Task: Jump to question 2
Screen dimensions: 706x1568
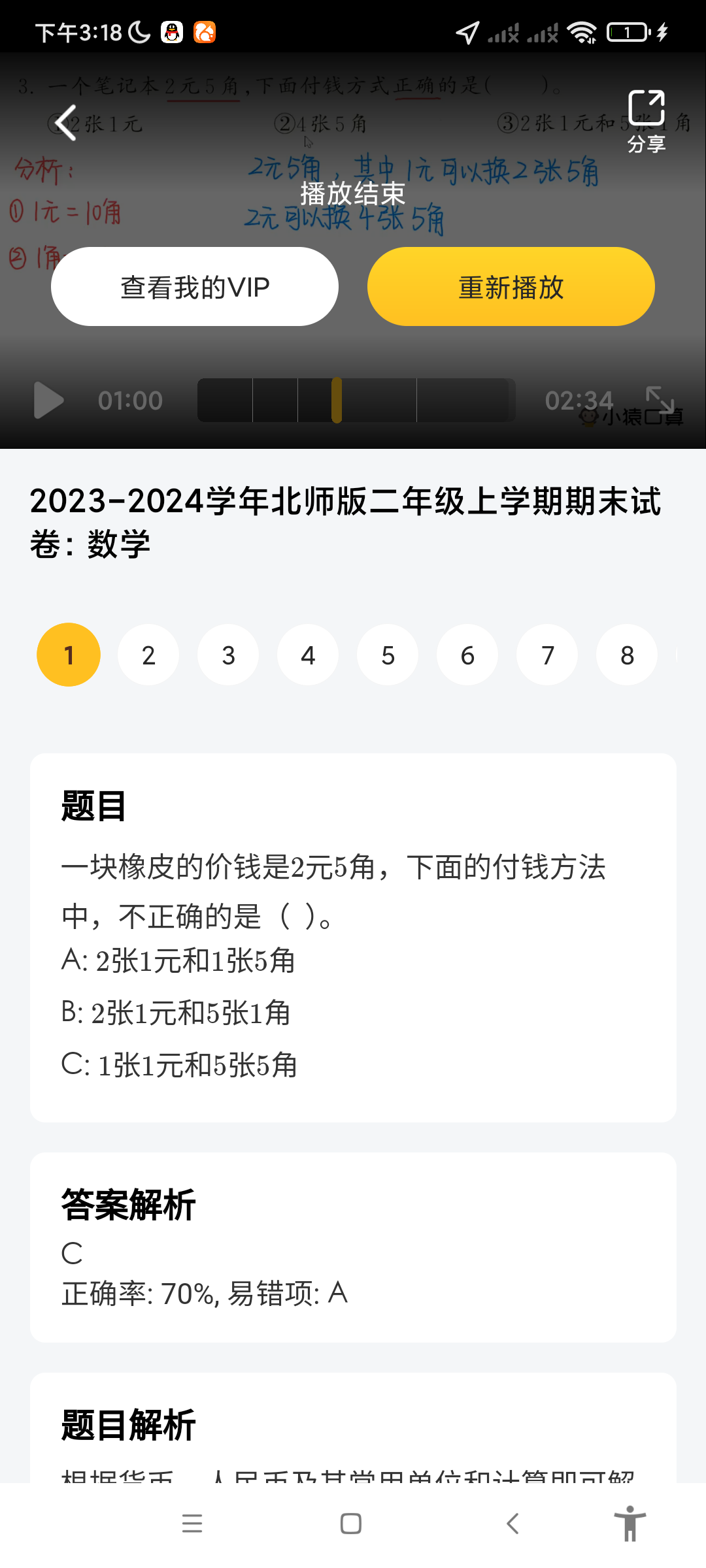Action: [148, 655]
